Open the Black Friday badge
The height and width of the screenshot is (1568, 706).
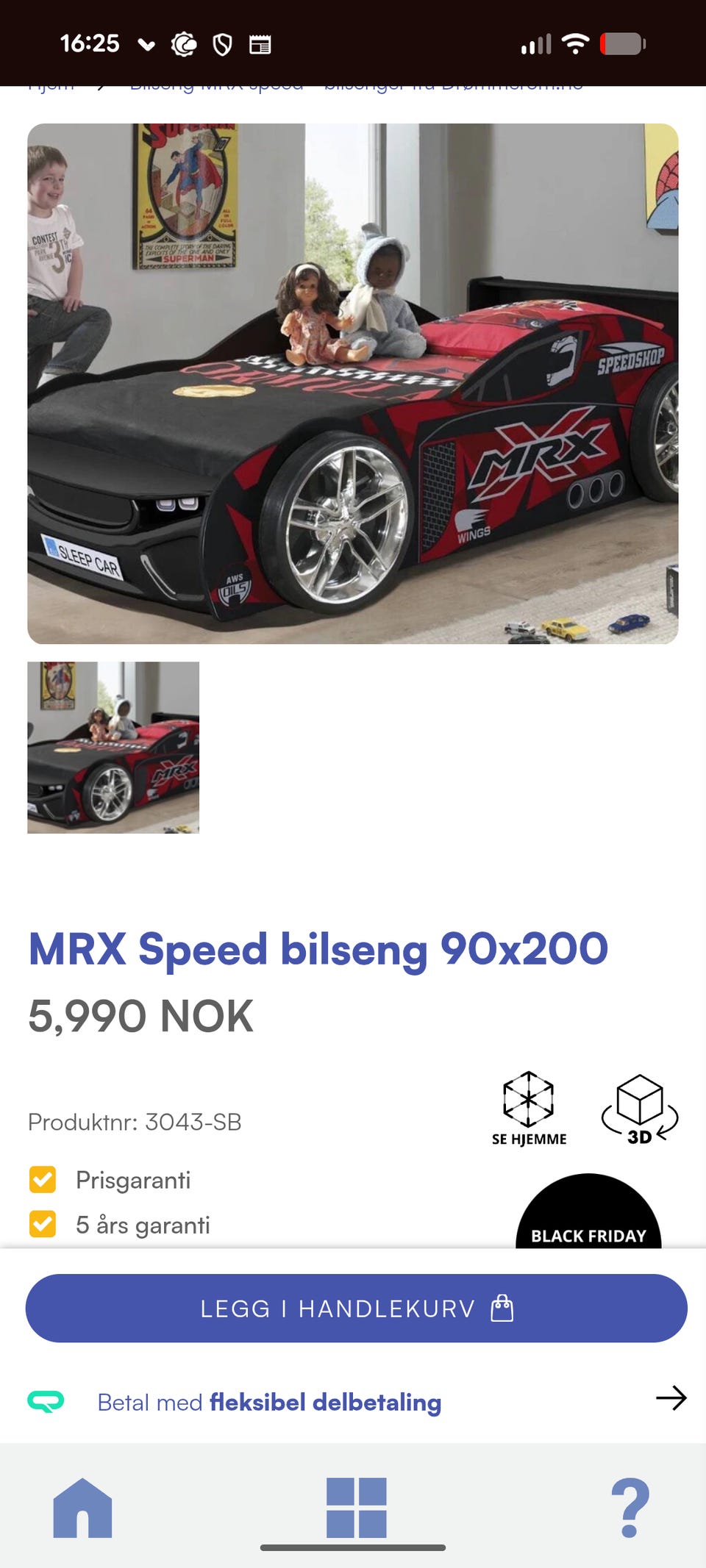coord(588,1217)
